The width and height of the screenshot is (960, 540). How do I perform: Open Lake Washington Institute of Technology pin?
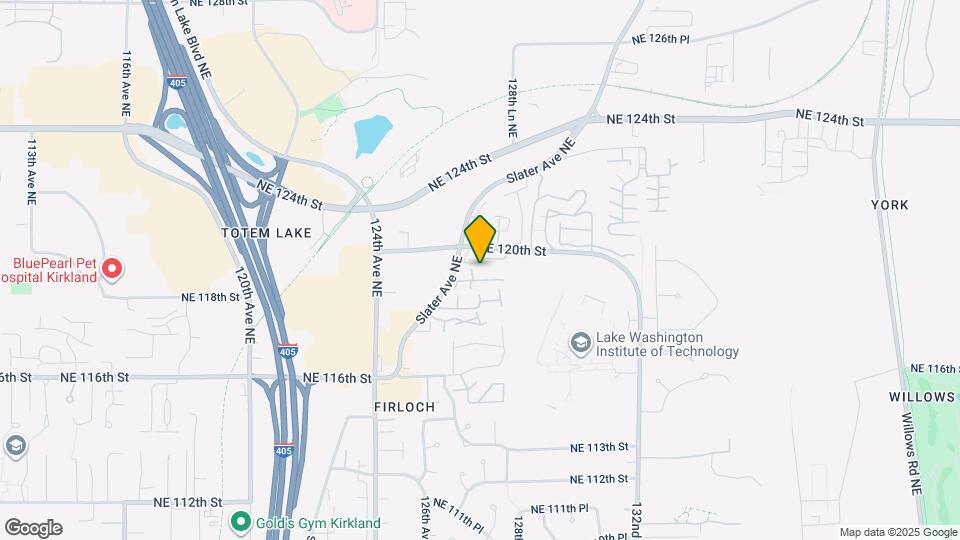pos(580,344)
